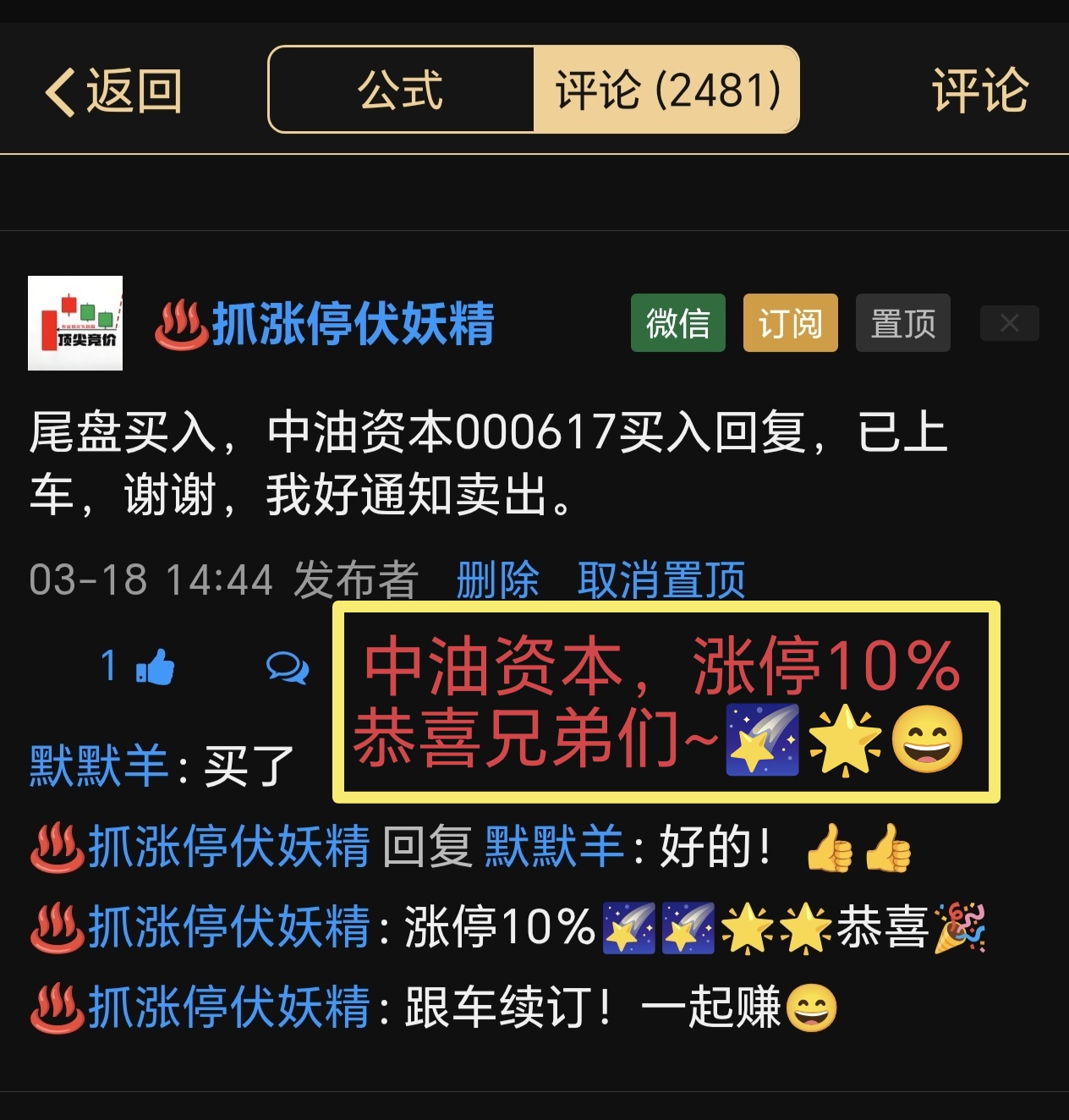Like the post with the thumbs-up icon
The image size is (1069, 1120).
click(154, 667)
